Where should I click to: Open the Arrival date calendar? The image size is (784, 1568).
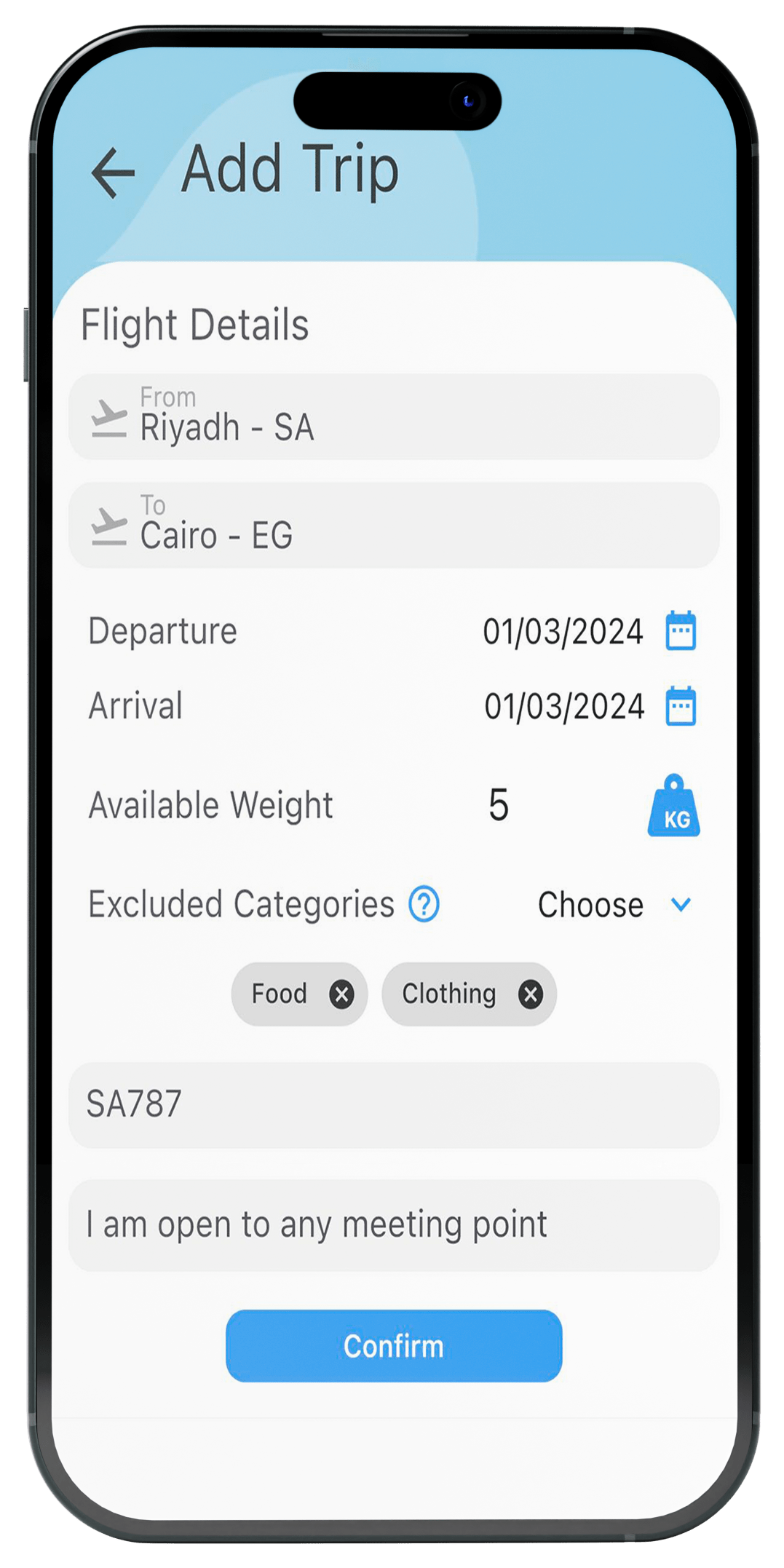(681, 706)
